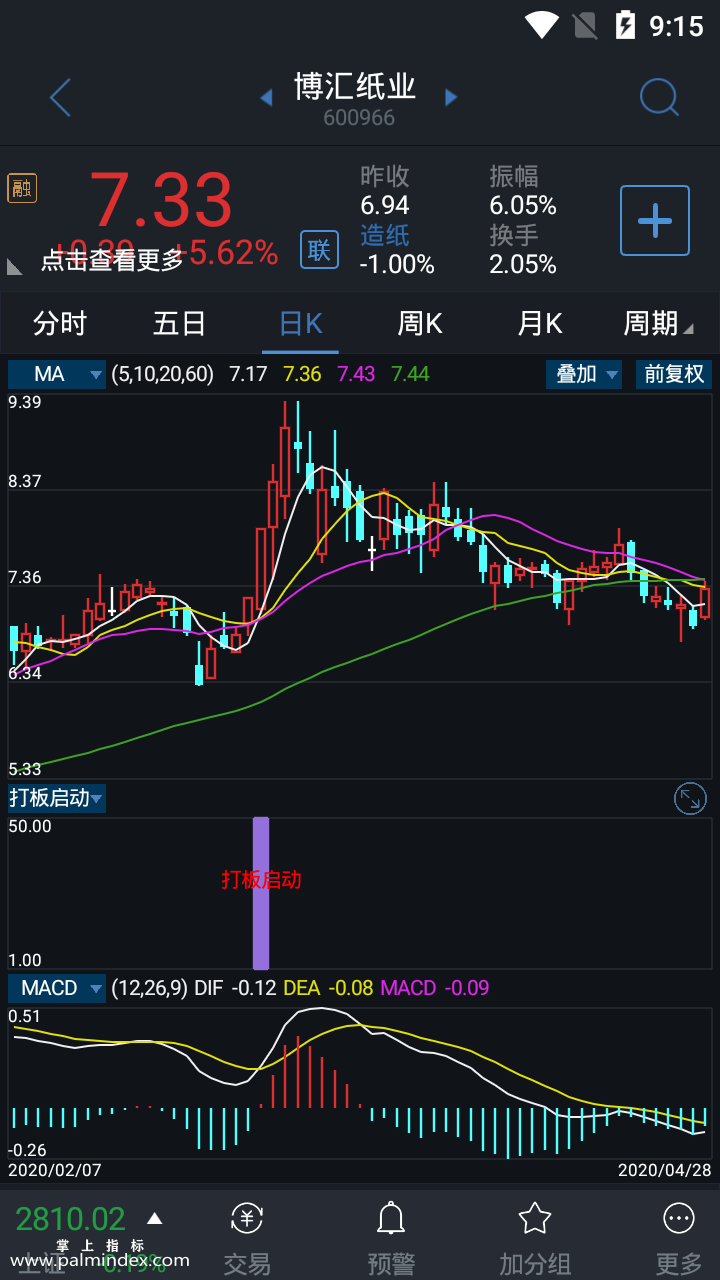This screenshot has width=720, height=1280.
Task: Open the 叠加 overlay dropdown
Action: point(584,375)
